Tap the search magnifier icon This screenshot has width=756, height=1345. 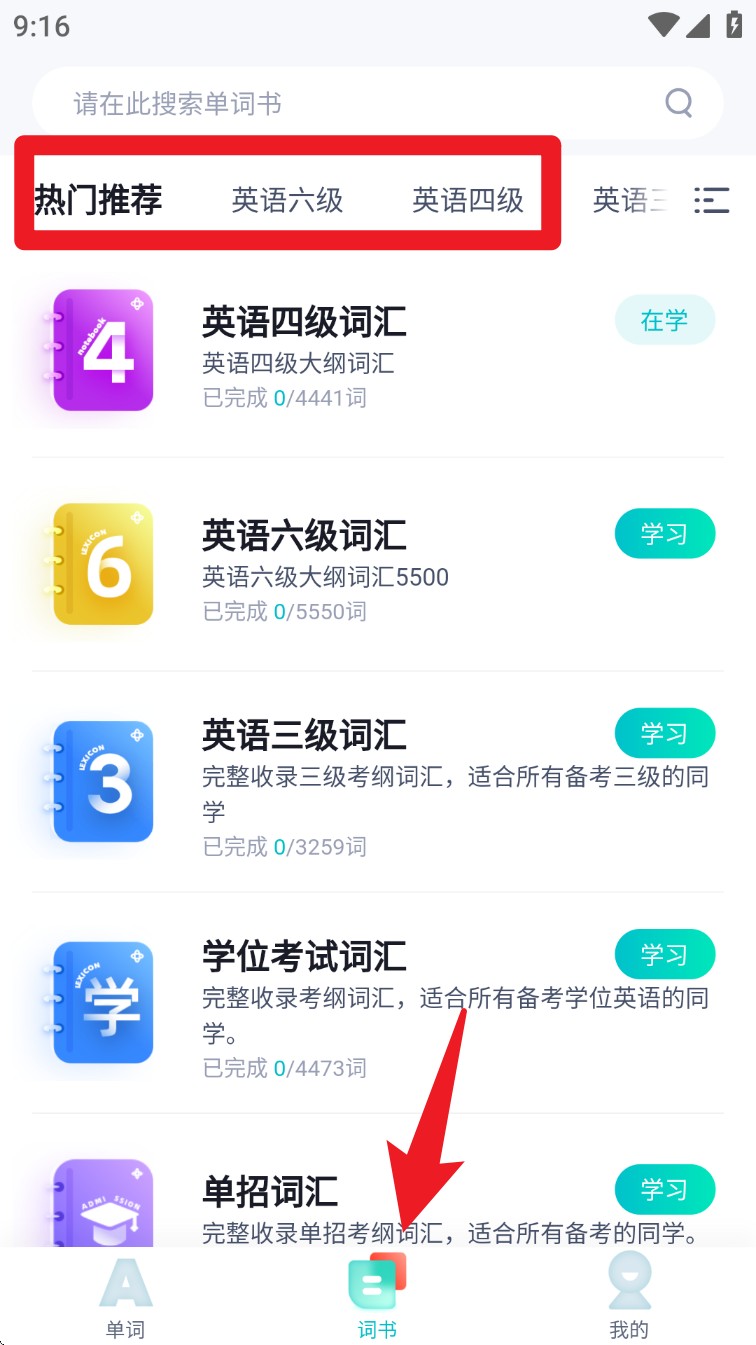click(679, 102)
